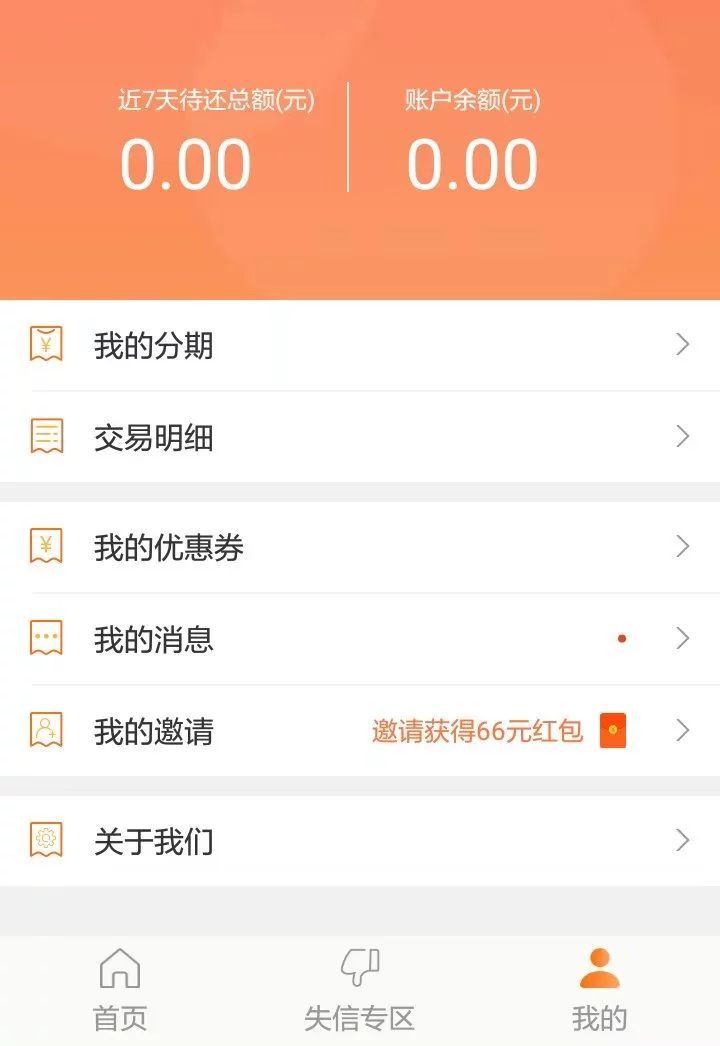
Task: Switch to the 首页 tab
Action: pos(120,1016)
